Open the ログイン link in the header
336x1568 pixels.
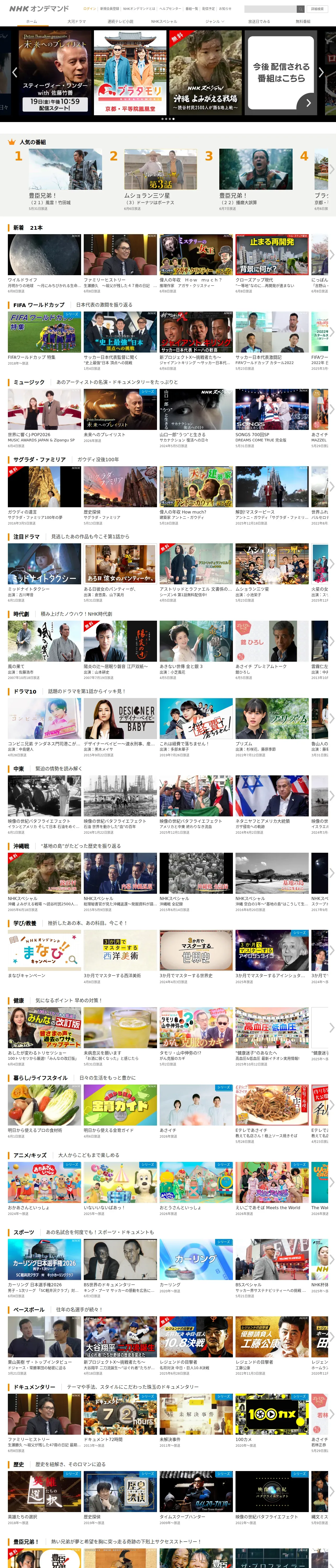pyautogui.click(x=90, y=9)
